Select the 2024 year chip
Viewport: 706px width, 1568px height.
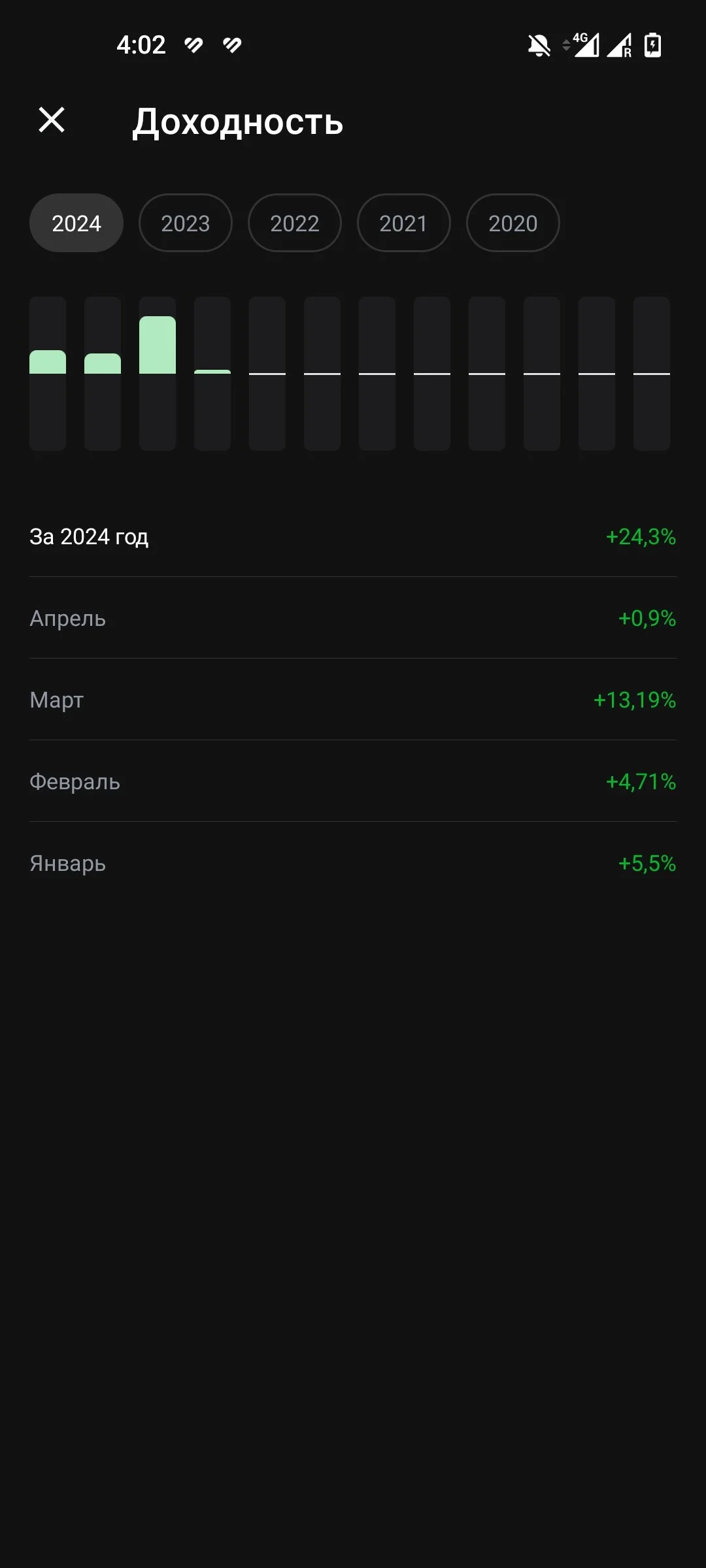click(x=76, y=223)
